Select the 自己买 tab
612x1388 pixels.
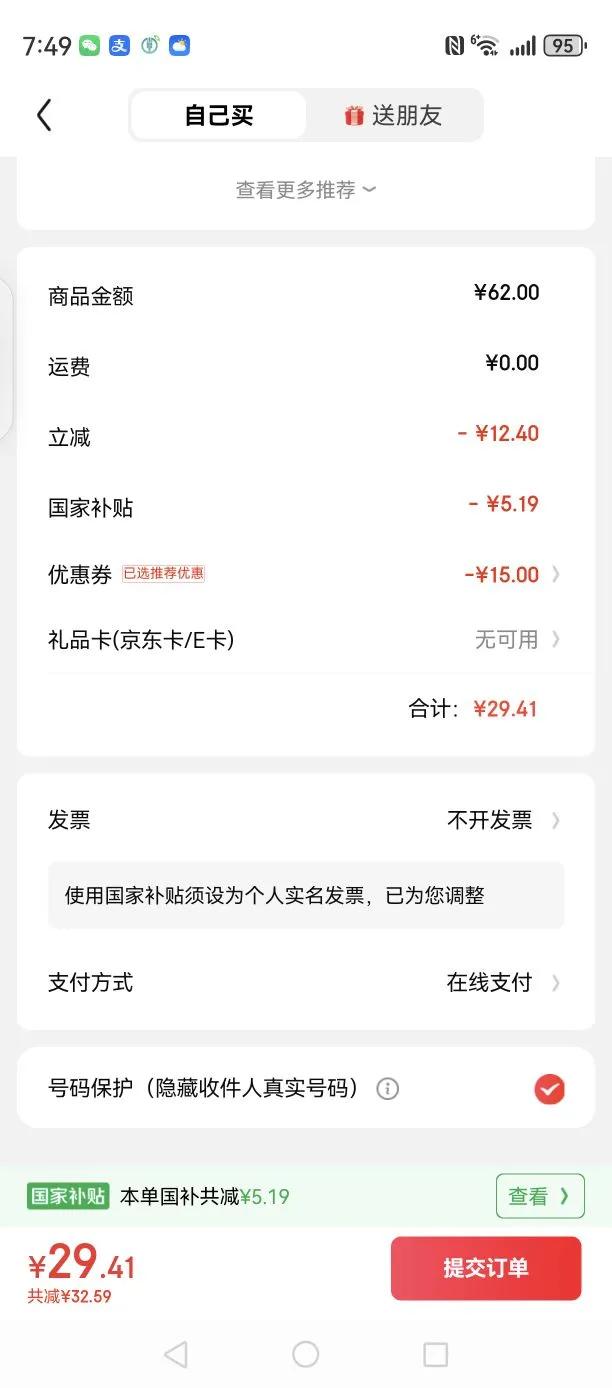coord(219,116)
